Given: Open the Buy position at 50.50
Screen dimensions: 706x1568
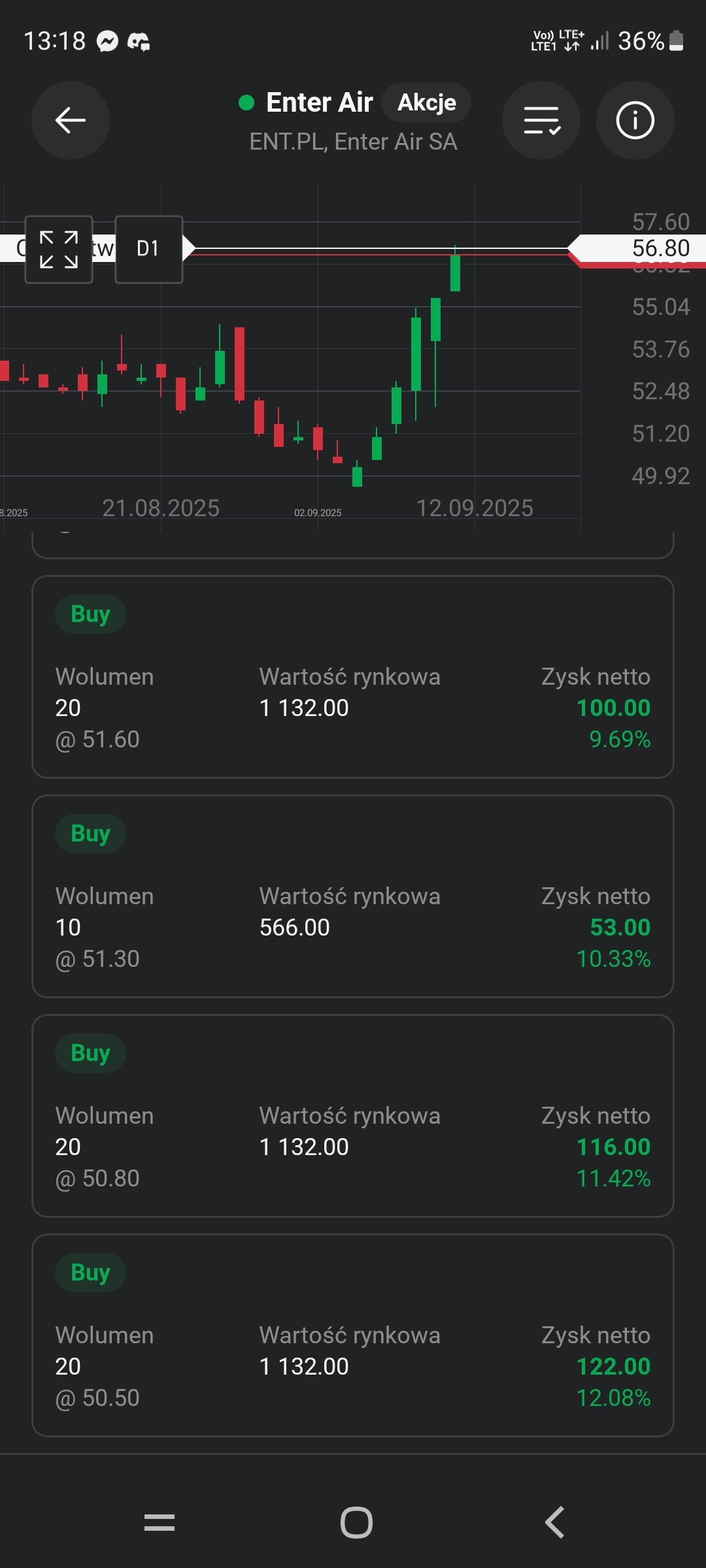Looking at the screenshot, I should [x=353, y=1335].
